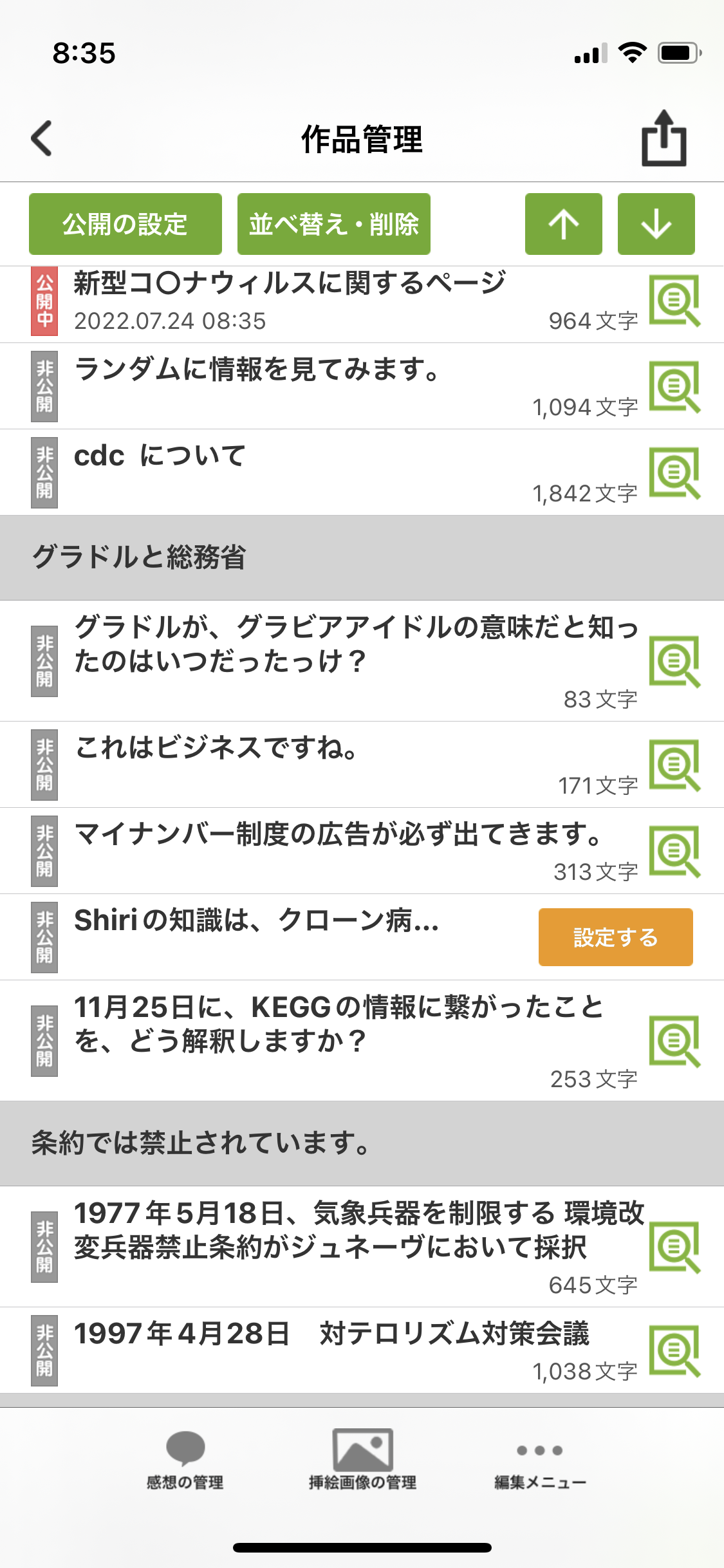Tap the green down arrow button
Screen dimensions: 724x1568
tap(656, 224)
